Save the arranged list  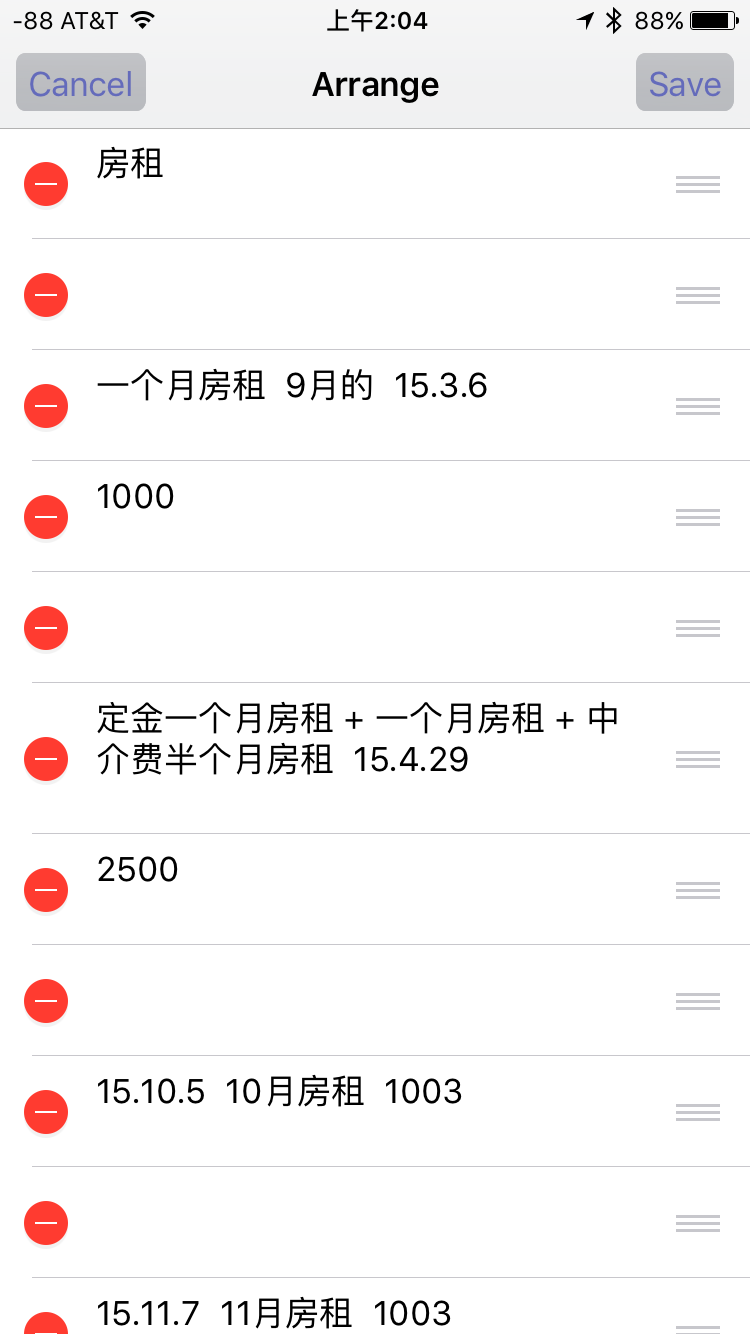[x=685, y=83]
